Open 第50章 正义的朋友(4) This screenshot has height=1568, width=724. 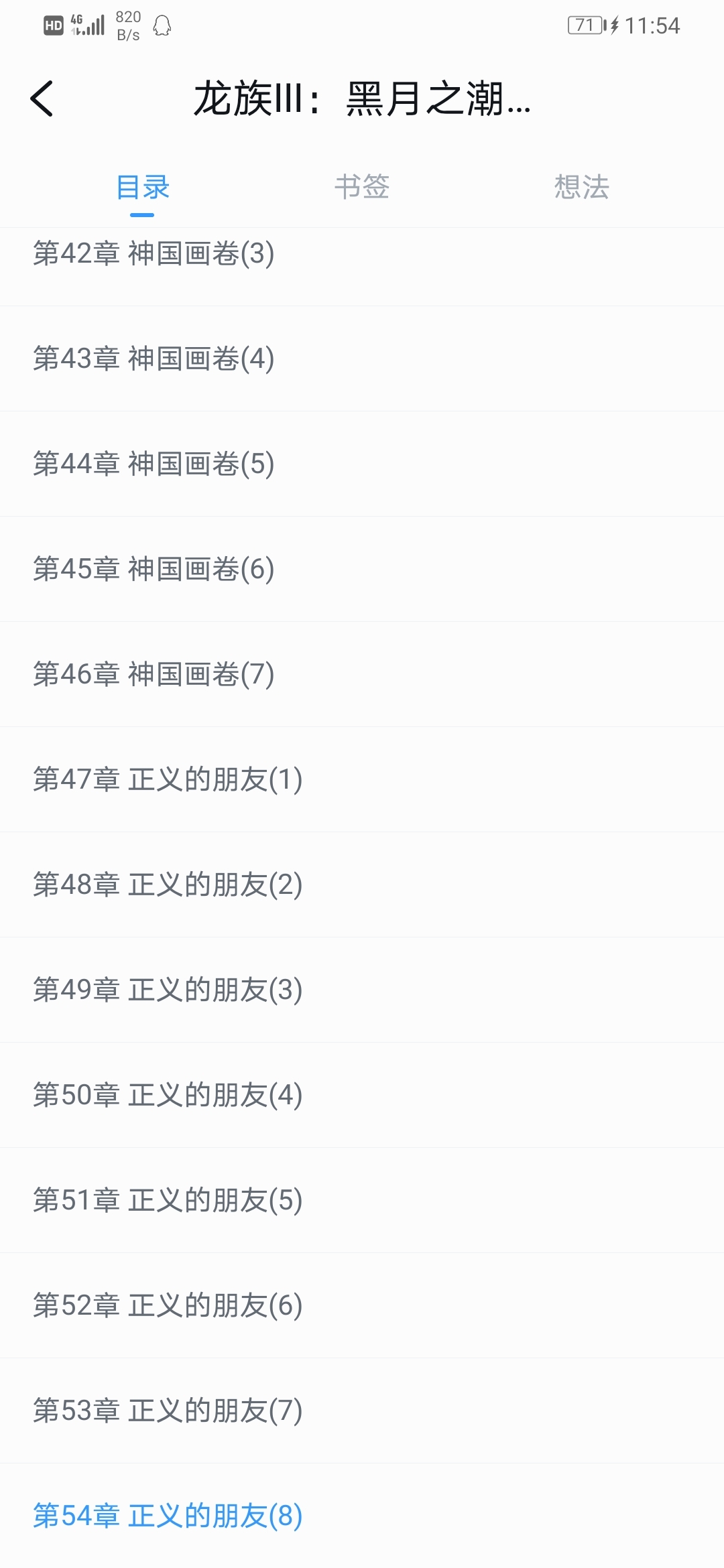362,1095
